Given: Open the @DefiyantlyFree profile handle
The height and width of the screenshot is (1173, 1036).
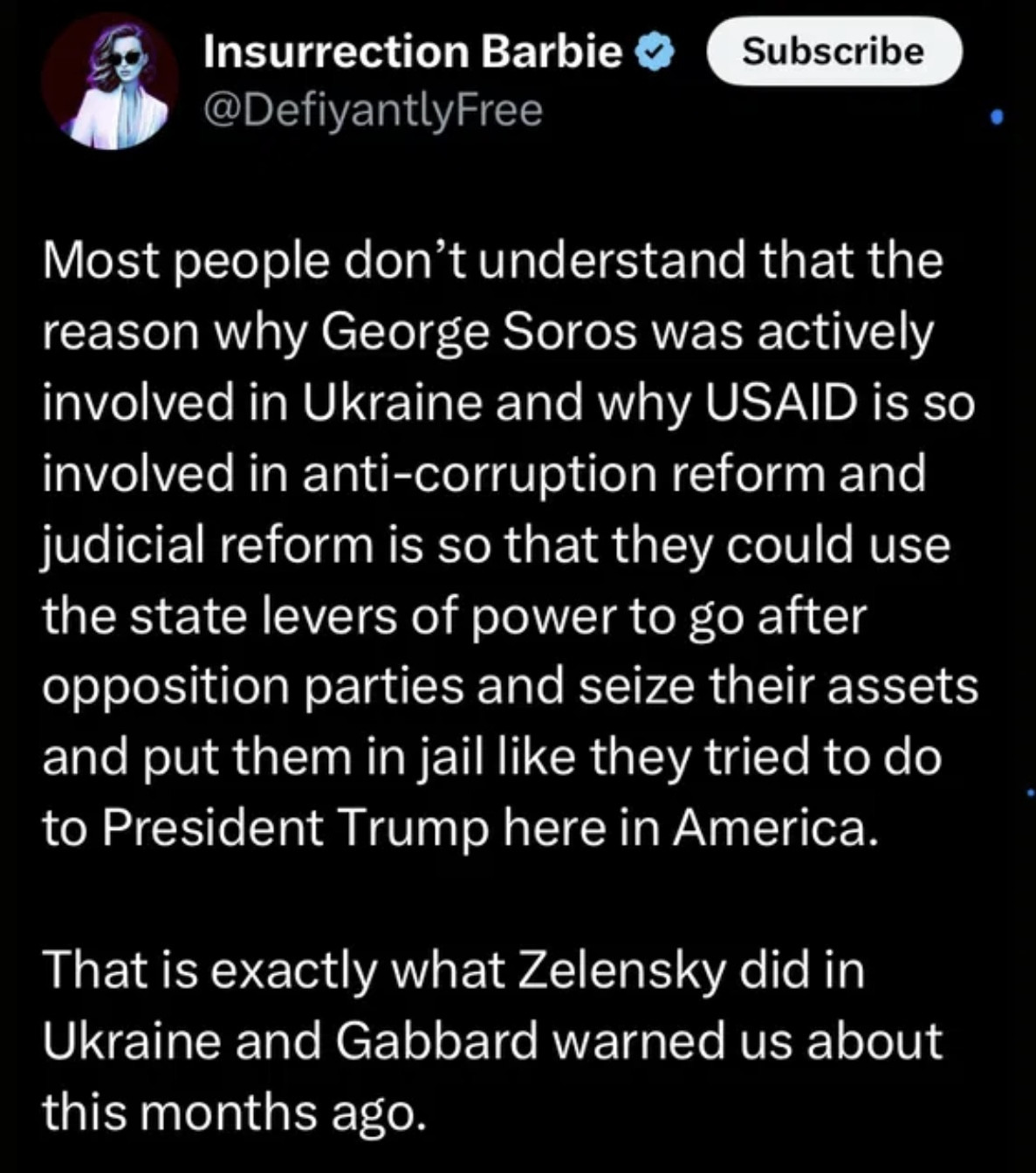Looking at the screenshot, I should point(372,111).
